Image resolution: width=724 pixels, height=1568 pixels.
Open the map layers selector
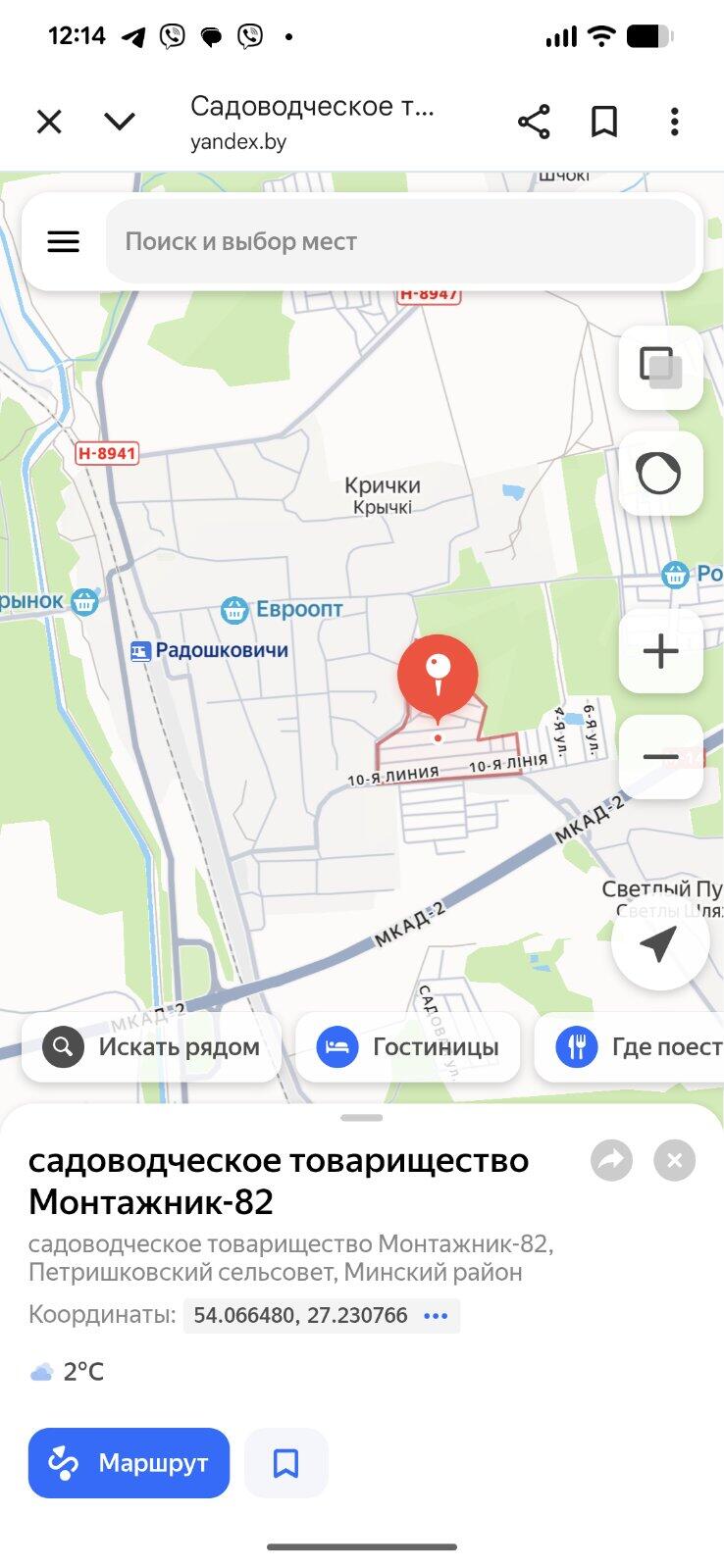click(x=660, y=368)
